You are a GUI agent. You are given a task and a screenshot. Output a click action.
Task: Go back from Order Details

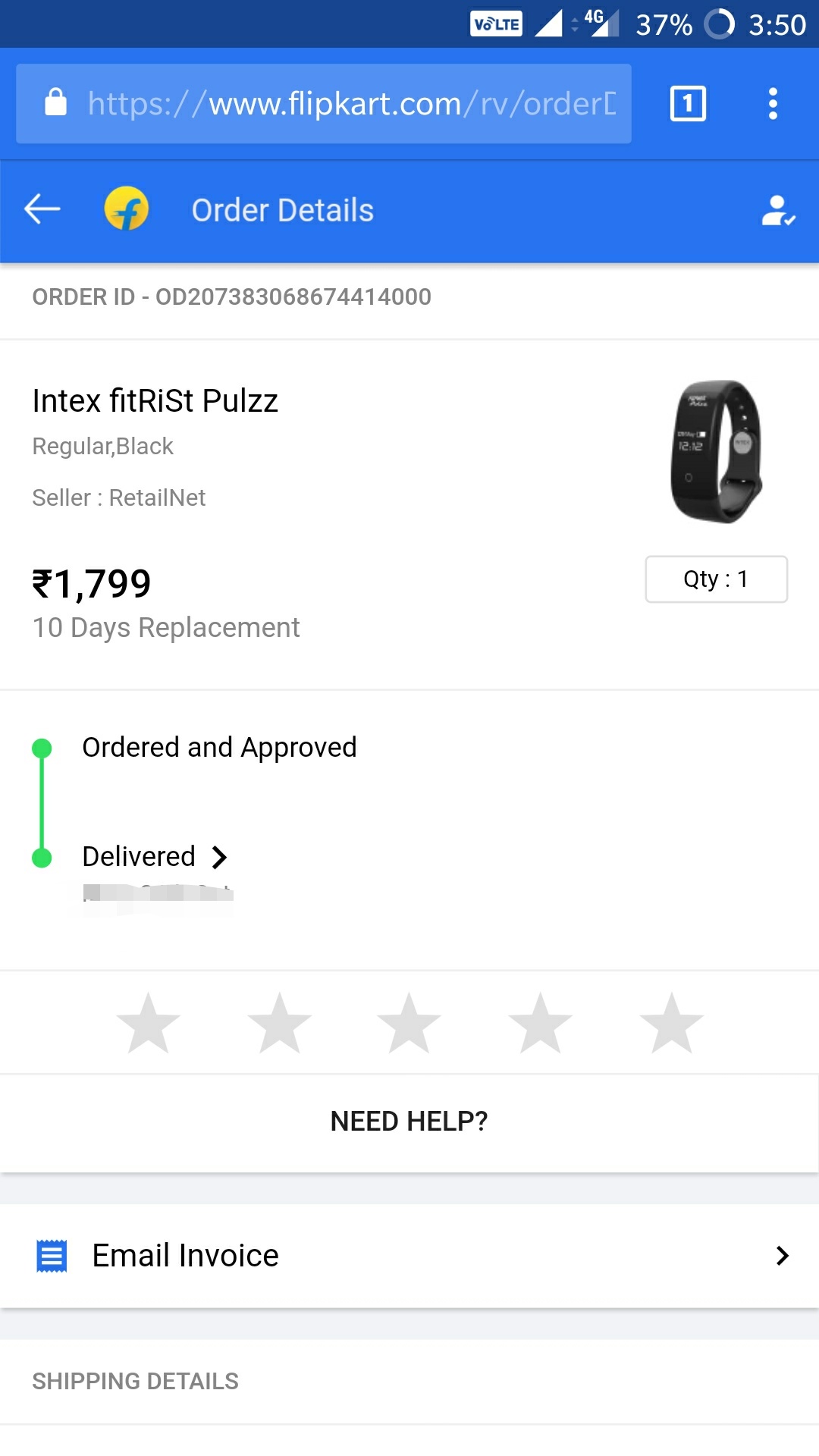pos(42,209)
